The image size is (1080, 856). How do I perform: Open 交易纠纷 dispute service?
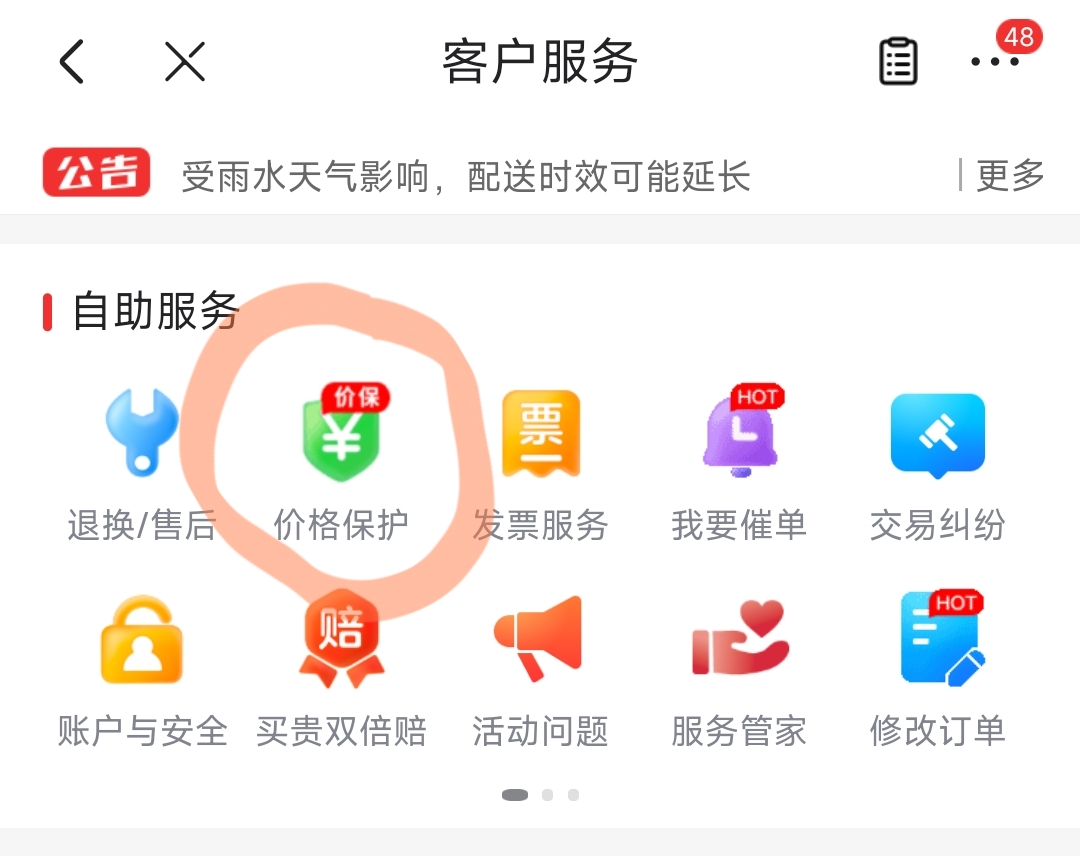937,466
